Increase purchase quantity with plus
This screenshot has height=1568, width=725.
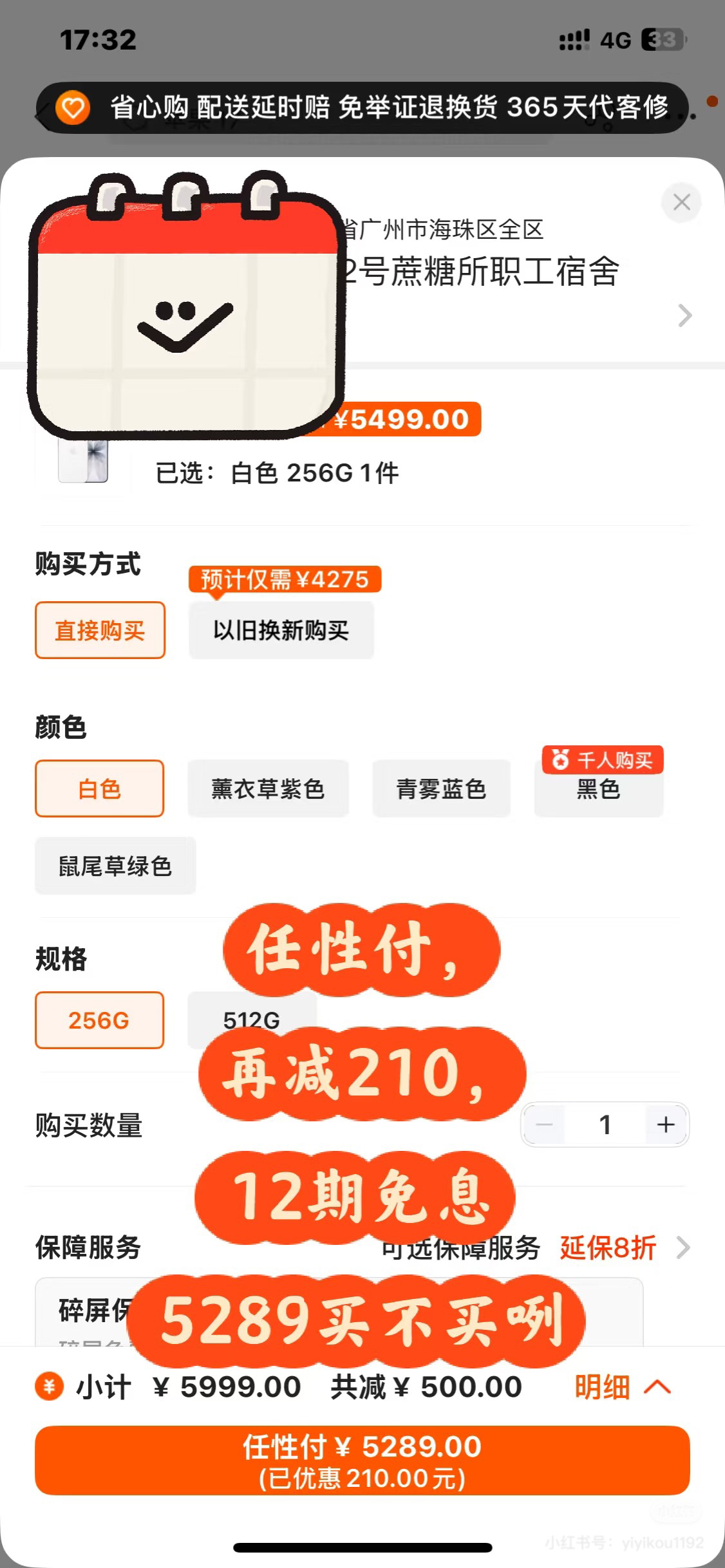(666, 1125)
